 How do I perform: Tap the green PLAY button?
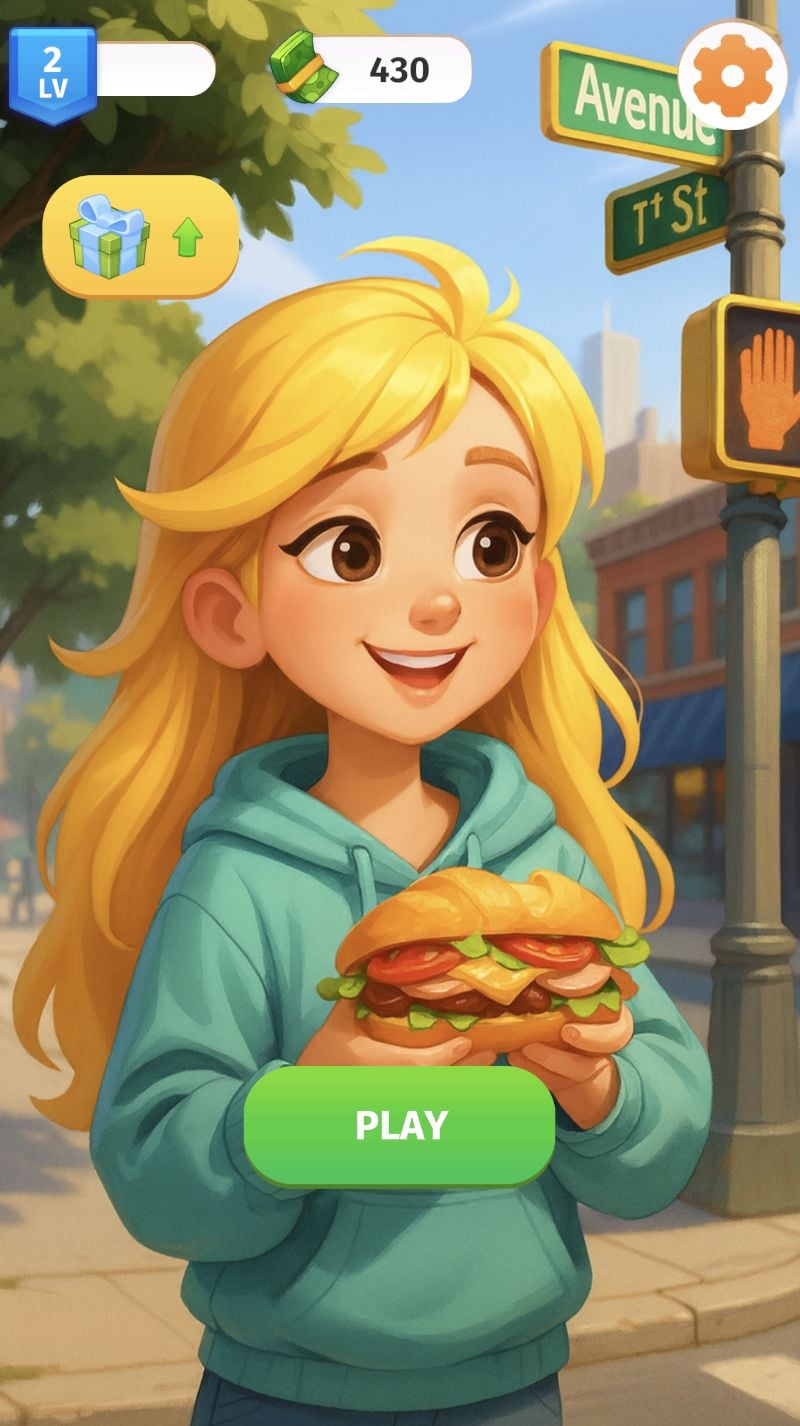(400, 1125)
